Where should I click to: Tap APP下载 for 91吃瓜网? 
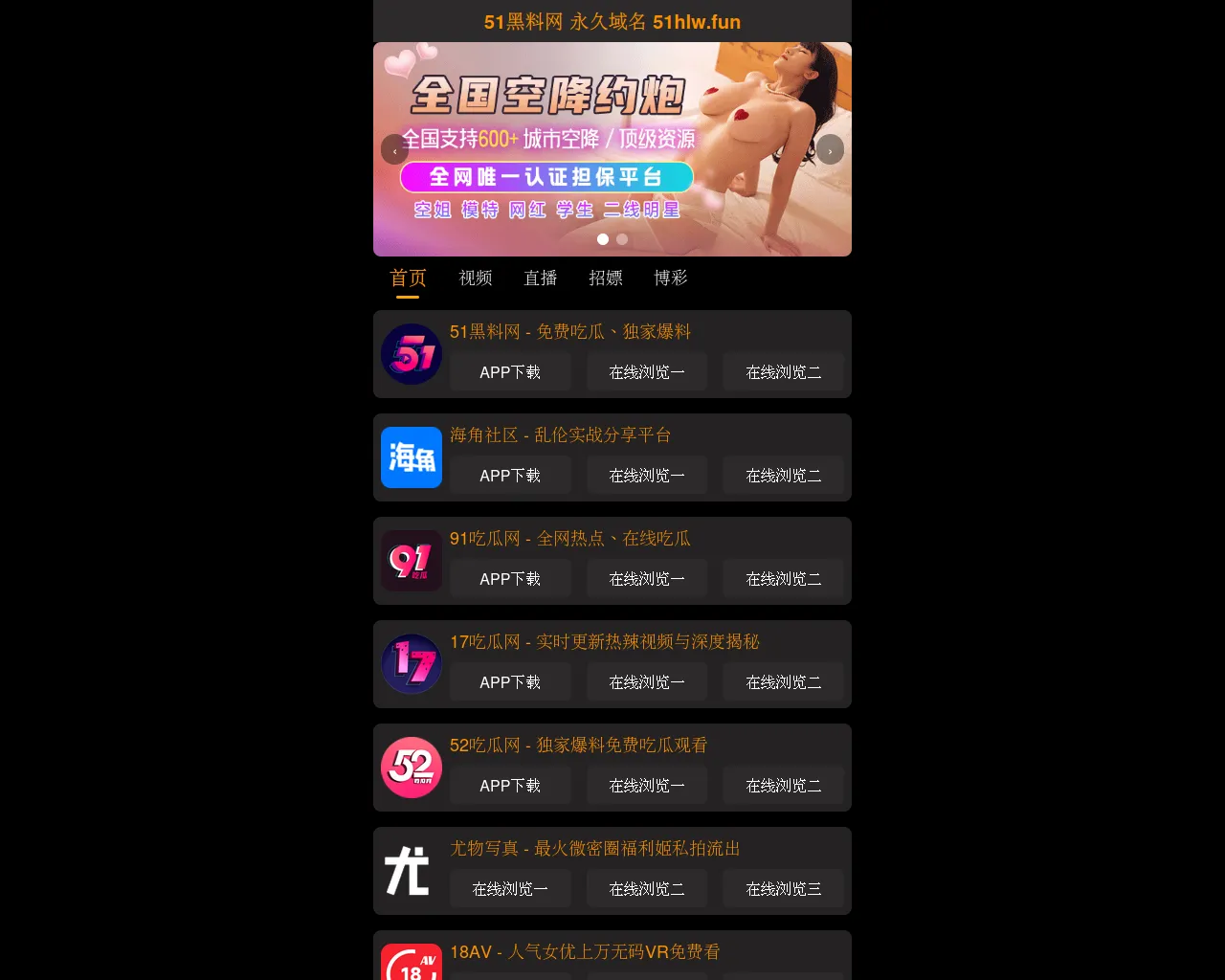click(x=510, y=578)
